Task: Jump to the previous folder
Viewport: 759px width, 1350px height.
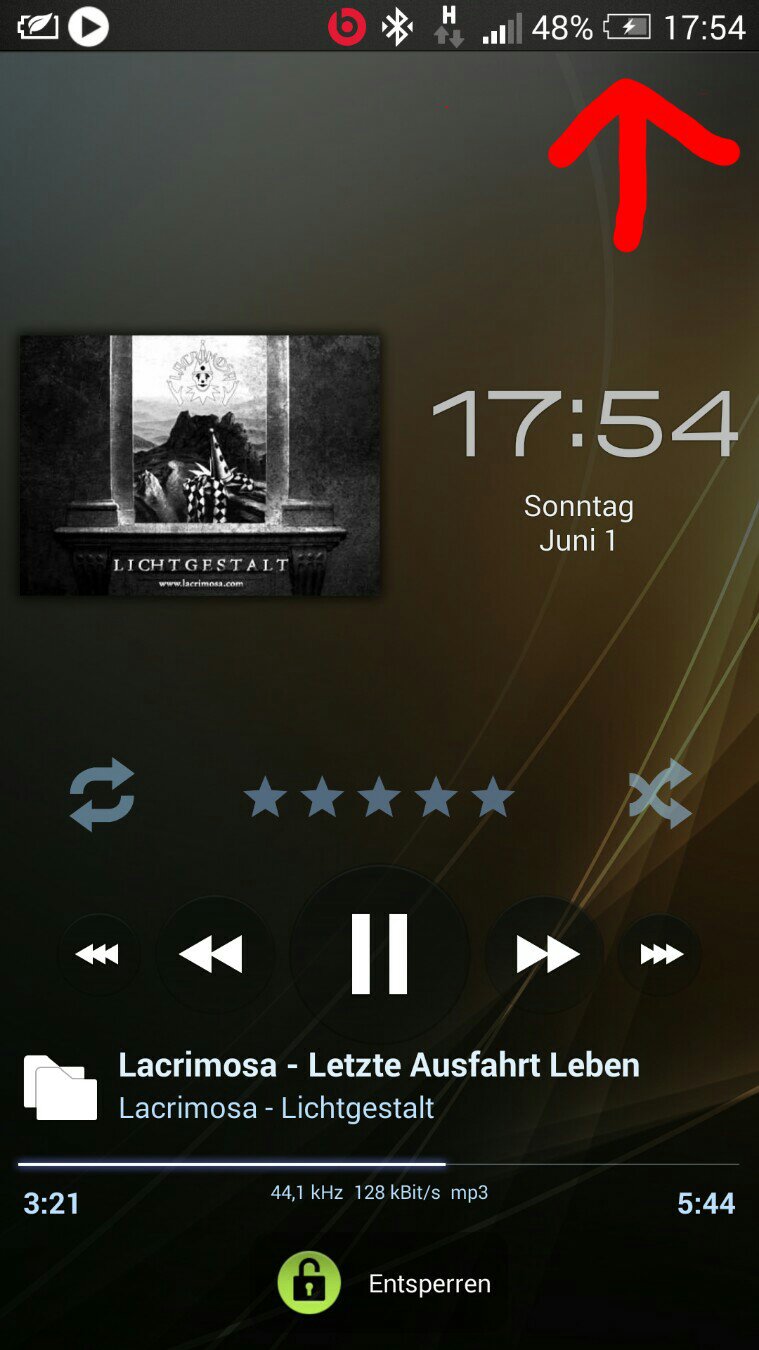Action: click(x=98, y=955)
